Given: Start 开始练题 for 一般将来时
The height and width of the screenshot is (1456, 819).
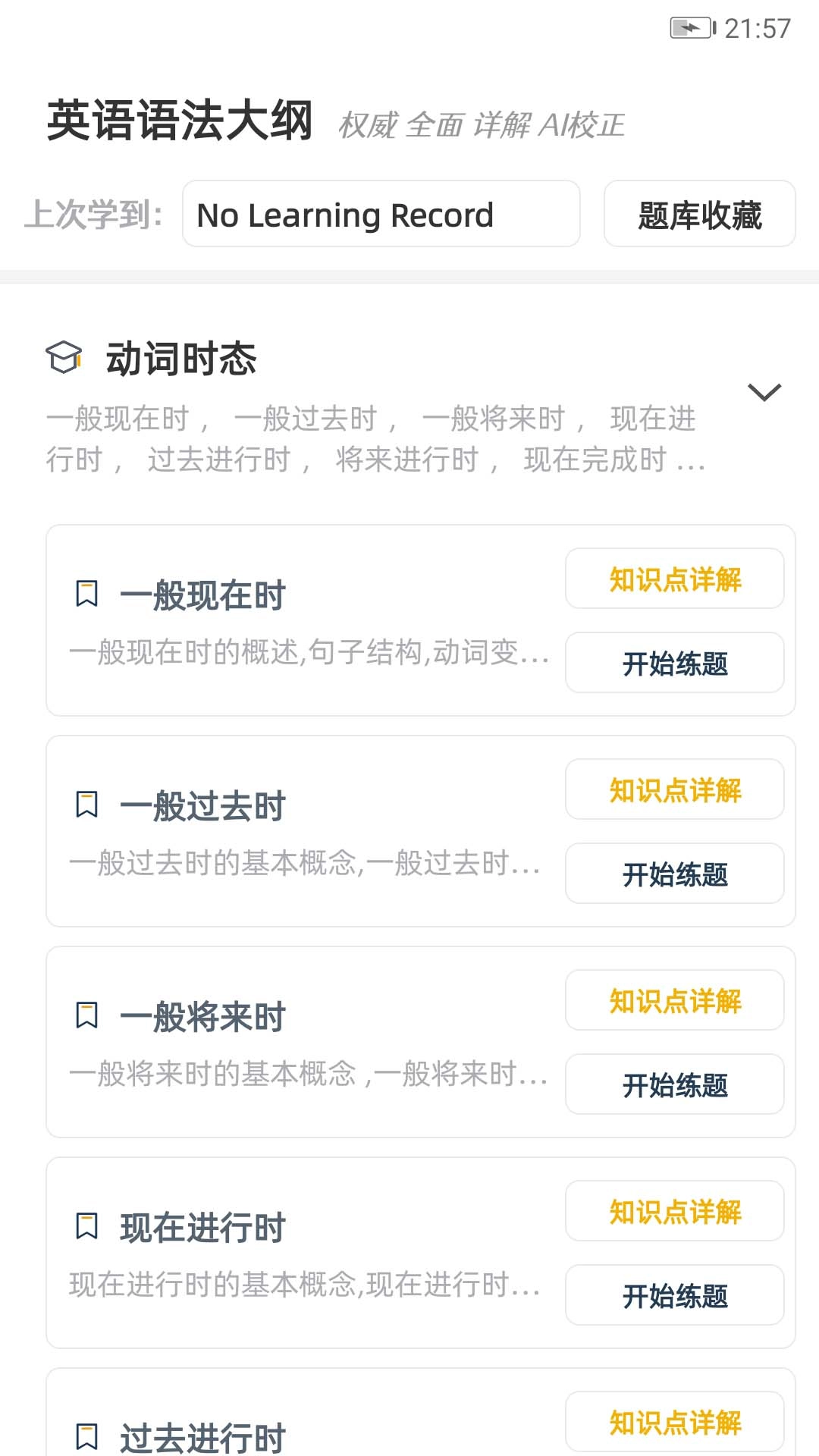Looking at the screenshot, I should [674, 1085].
